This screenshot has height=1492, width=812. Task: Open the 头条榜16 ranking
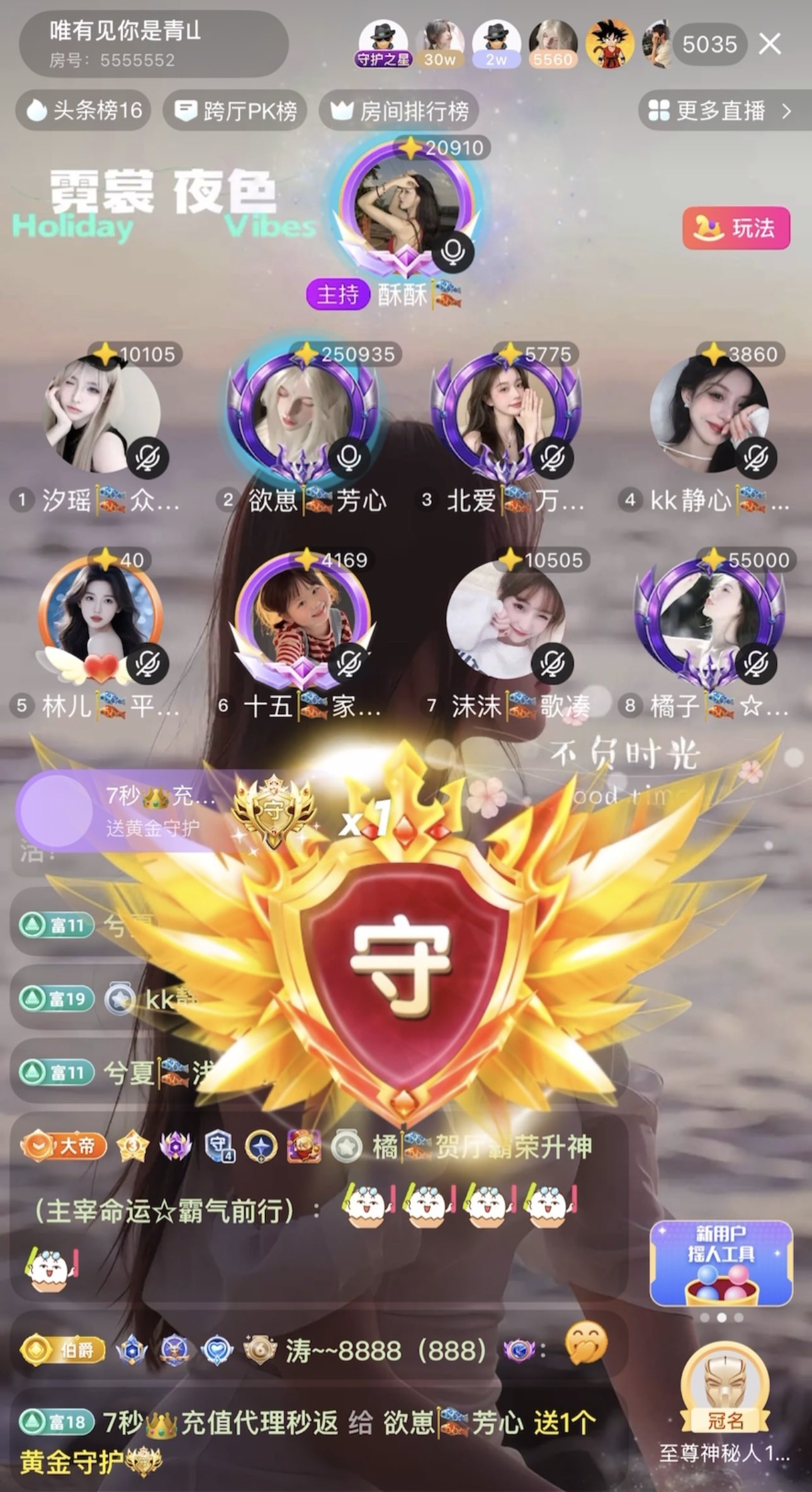click(x=84, y=111)
